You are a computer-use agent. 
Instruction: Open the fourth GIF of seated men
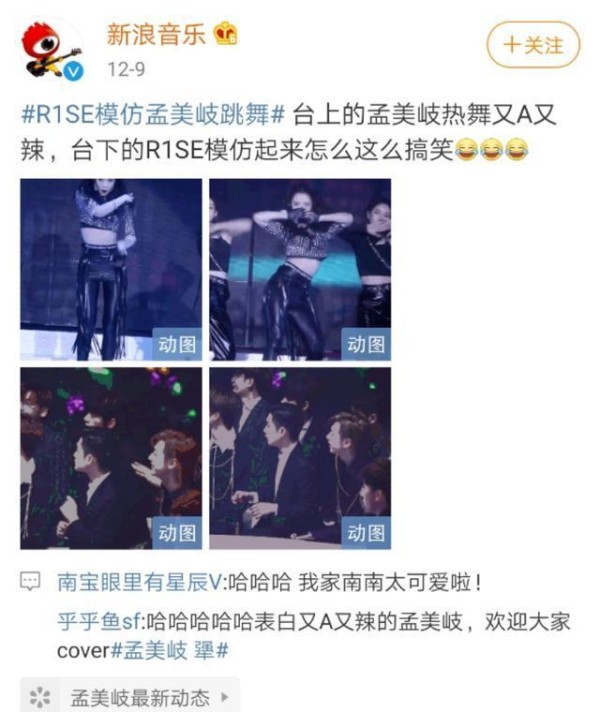point(299,458)
